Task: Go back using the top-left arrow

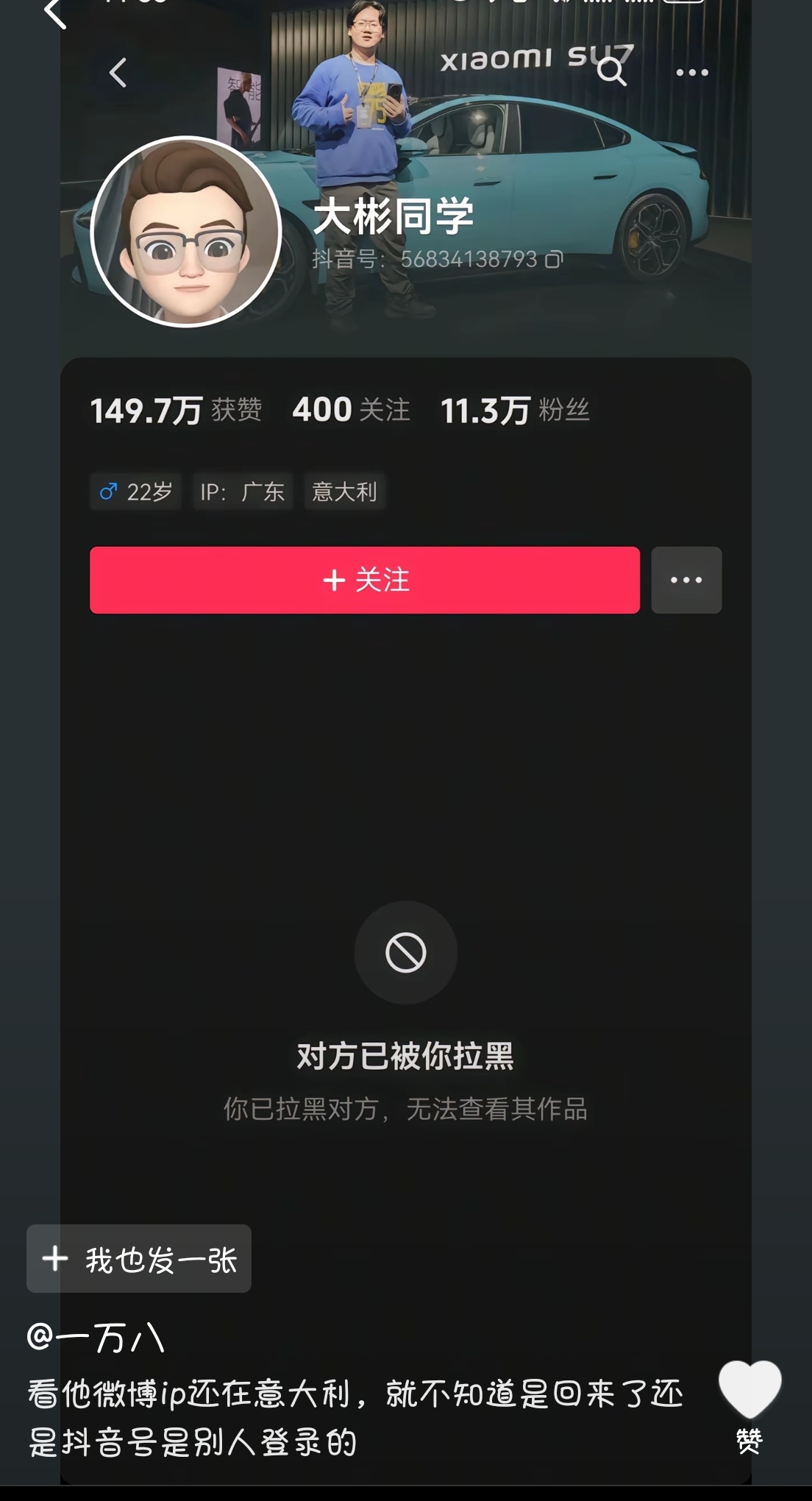Action: coord(55,13)
